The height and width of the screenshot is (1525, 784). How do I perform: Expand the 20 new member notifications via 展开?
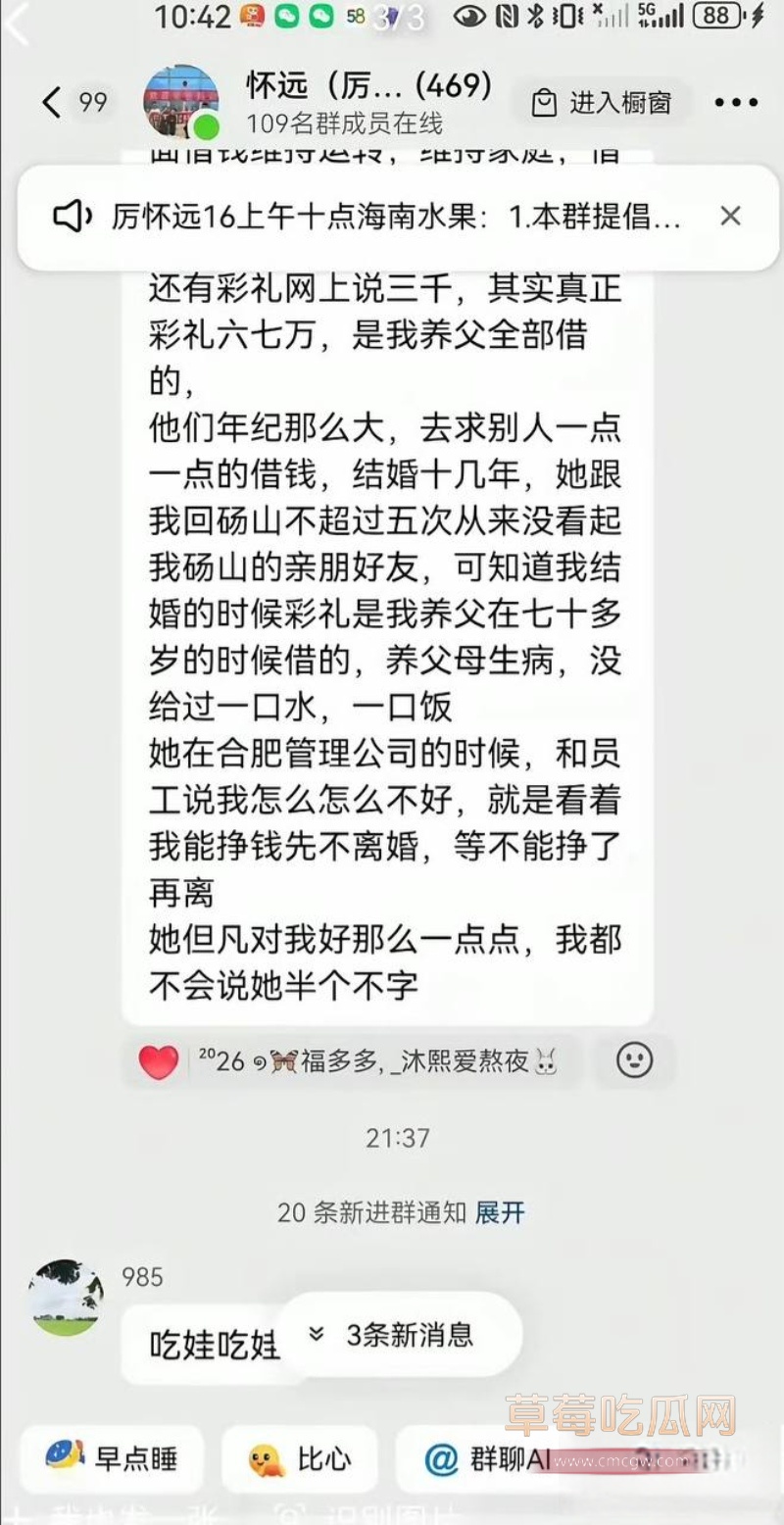tap(498, 1212)
